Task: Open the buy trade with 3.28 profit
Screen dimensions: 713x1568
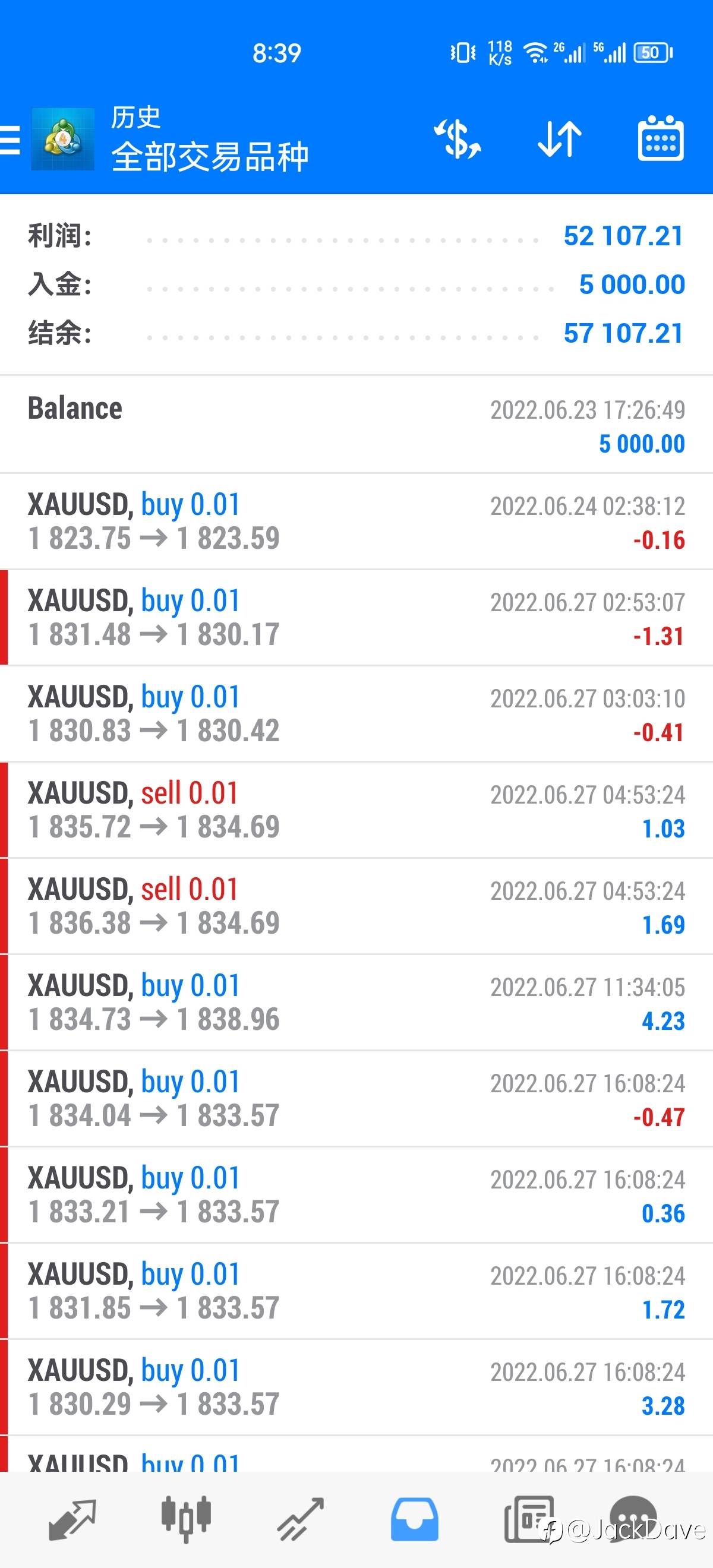Action: pyautogui.click(x=356, y=1387)
